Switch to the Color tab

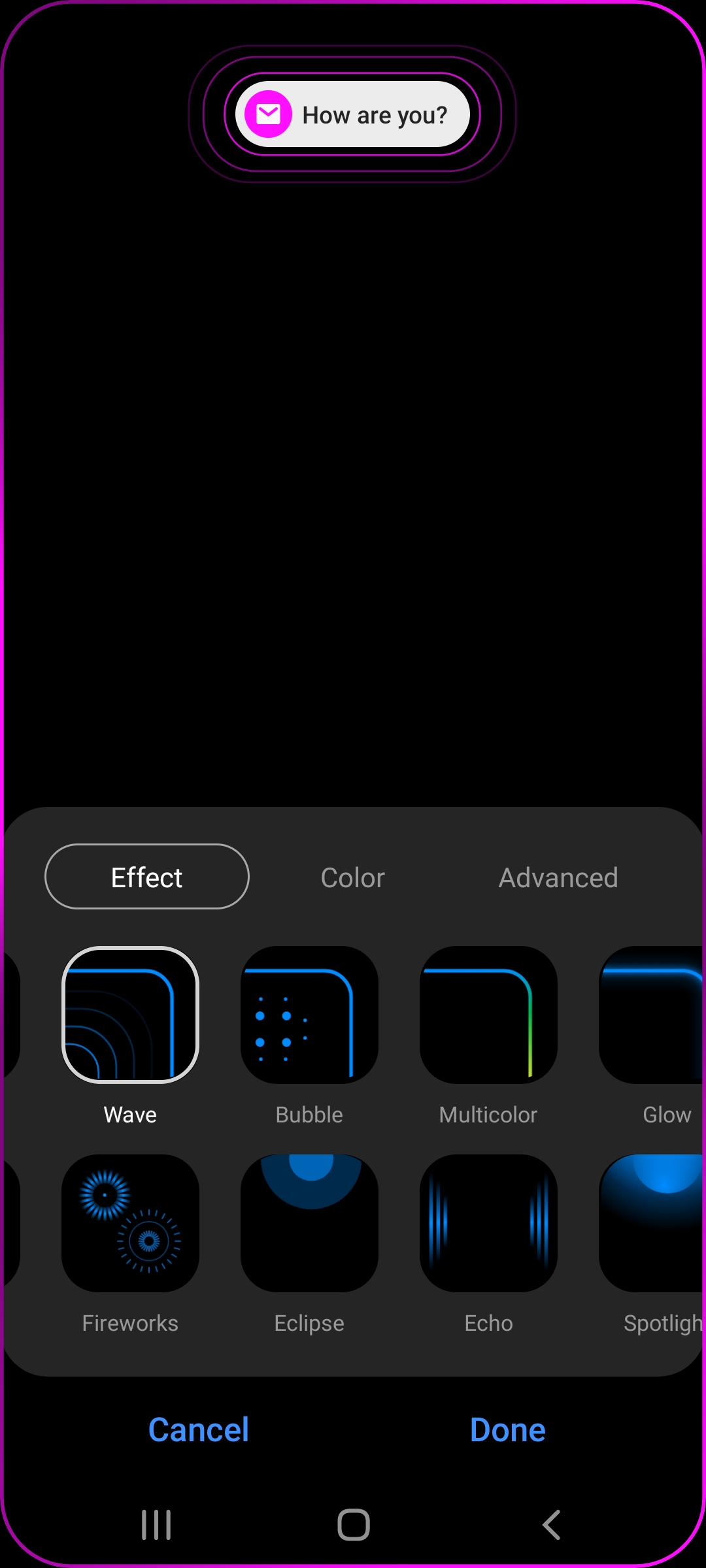352,877
